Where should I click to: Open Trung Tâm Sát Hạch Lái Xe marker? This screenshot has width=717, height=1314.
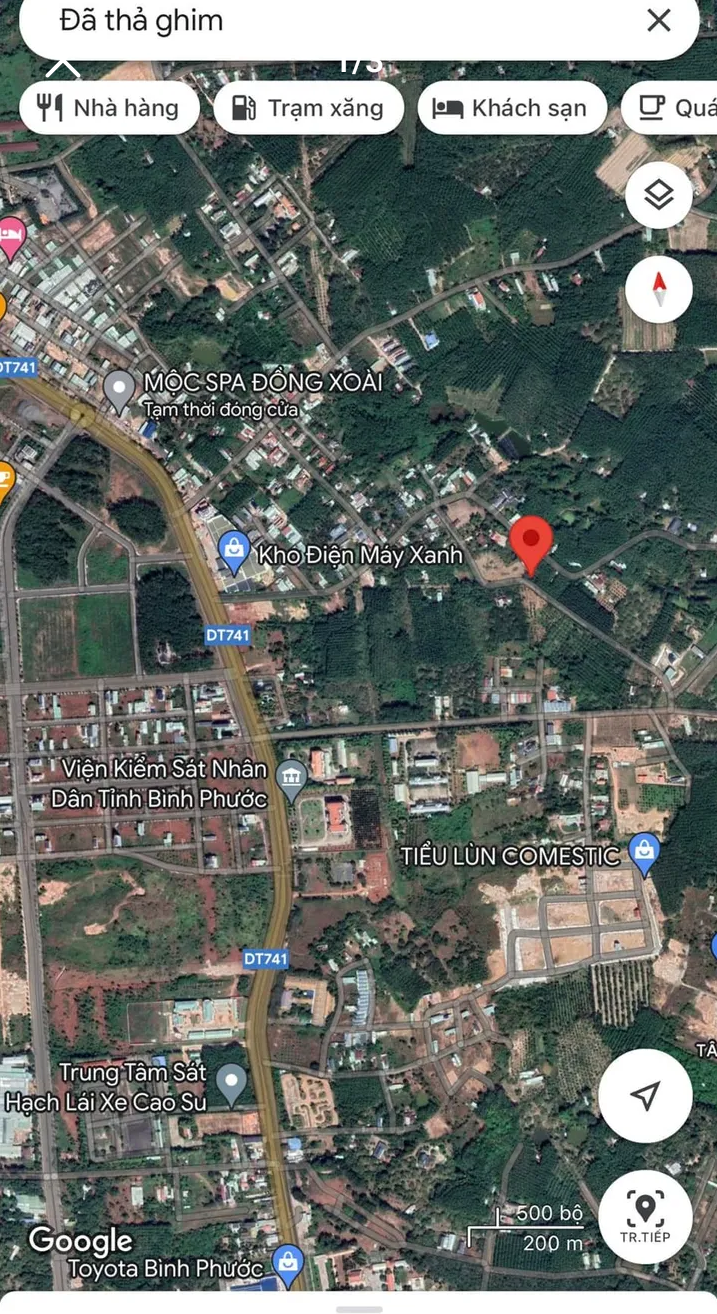click(232, 1084)
